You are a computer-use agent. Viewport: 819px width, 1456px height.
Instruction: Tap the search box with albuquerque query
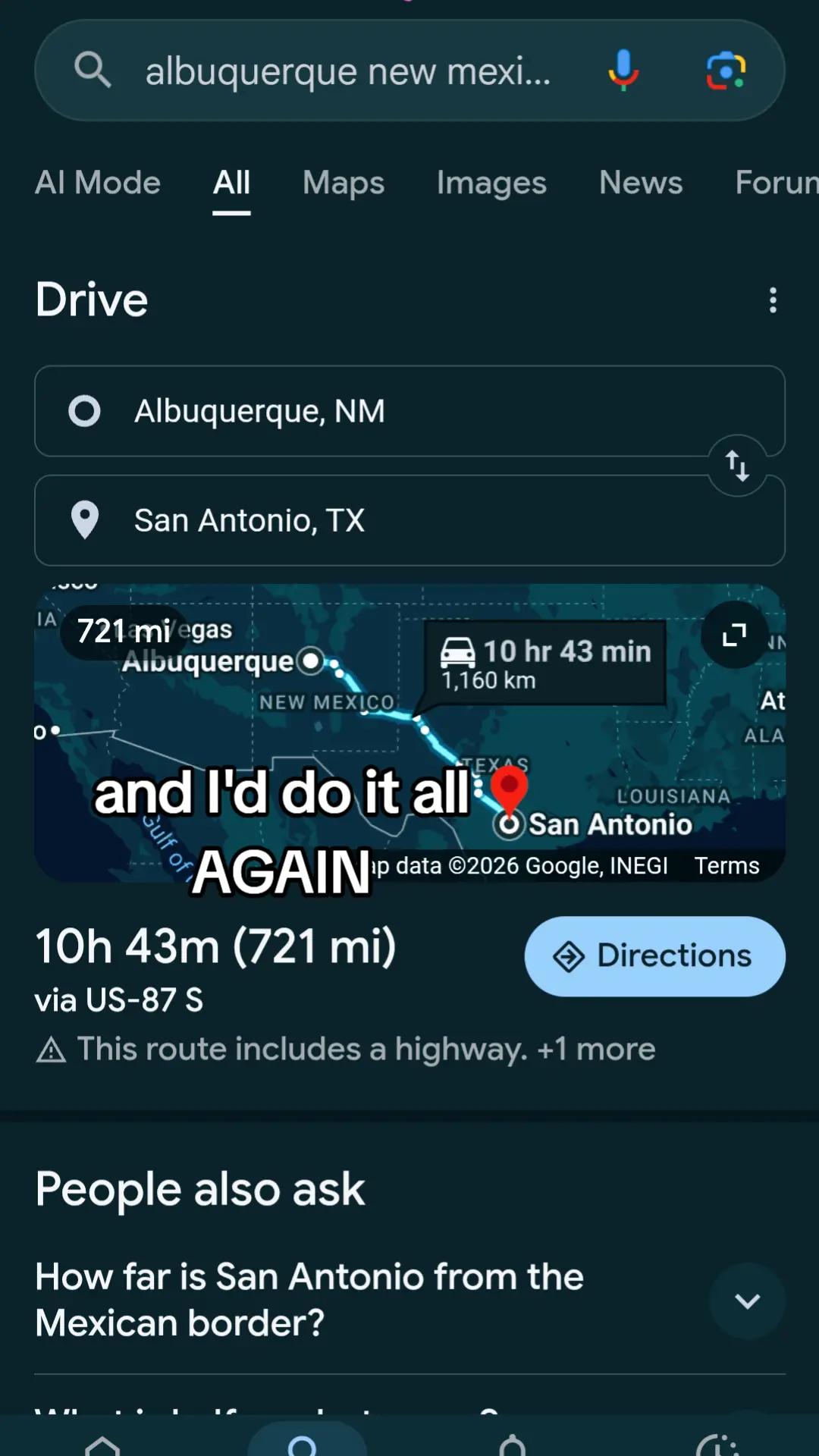click(347, 71)
